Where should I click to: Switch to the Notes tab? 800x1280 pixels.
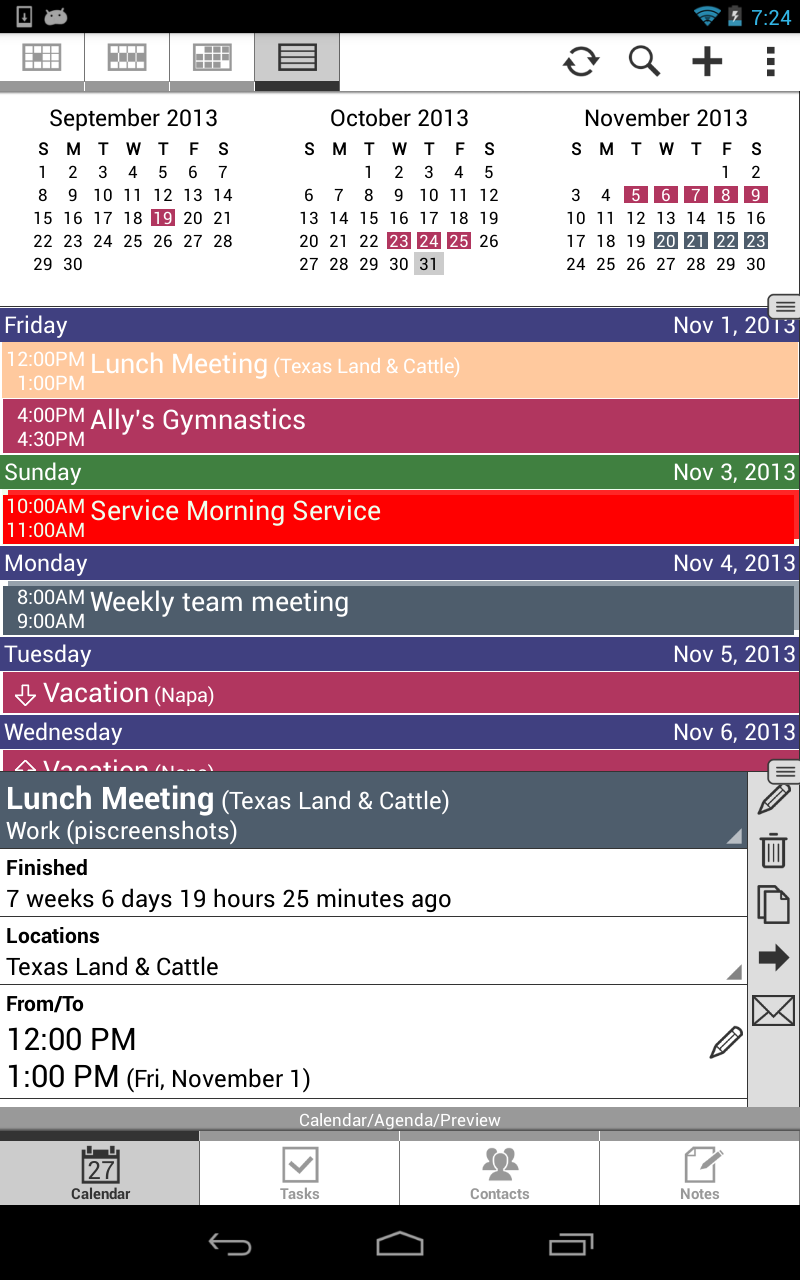point(700,1173)
